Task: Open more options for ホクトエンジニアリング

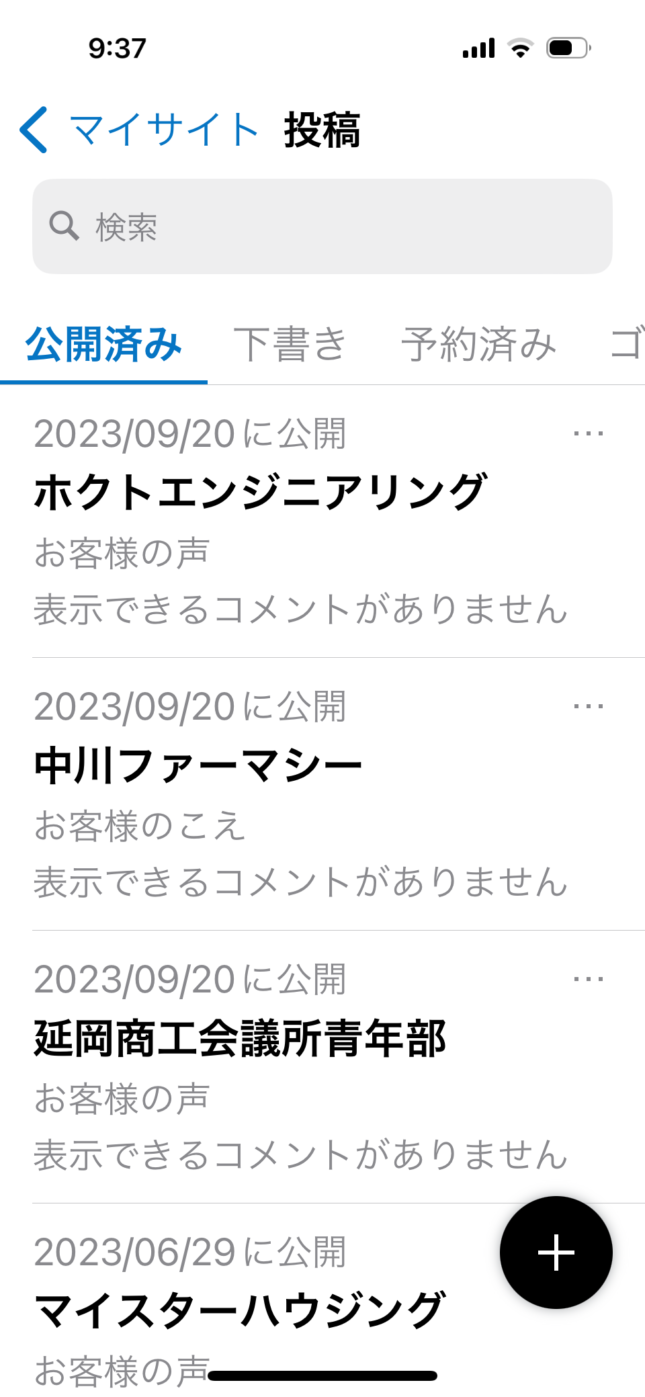Action: click(x=588, y=433)
